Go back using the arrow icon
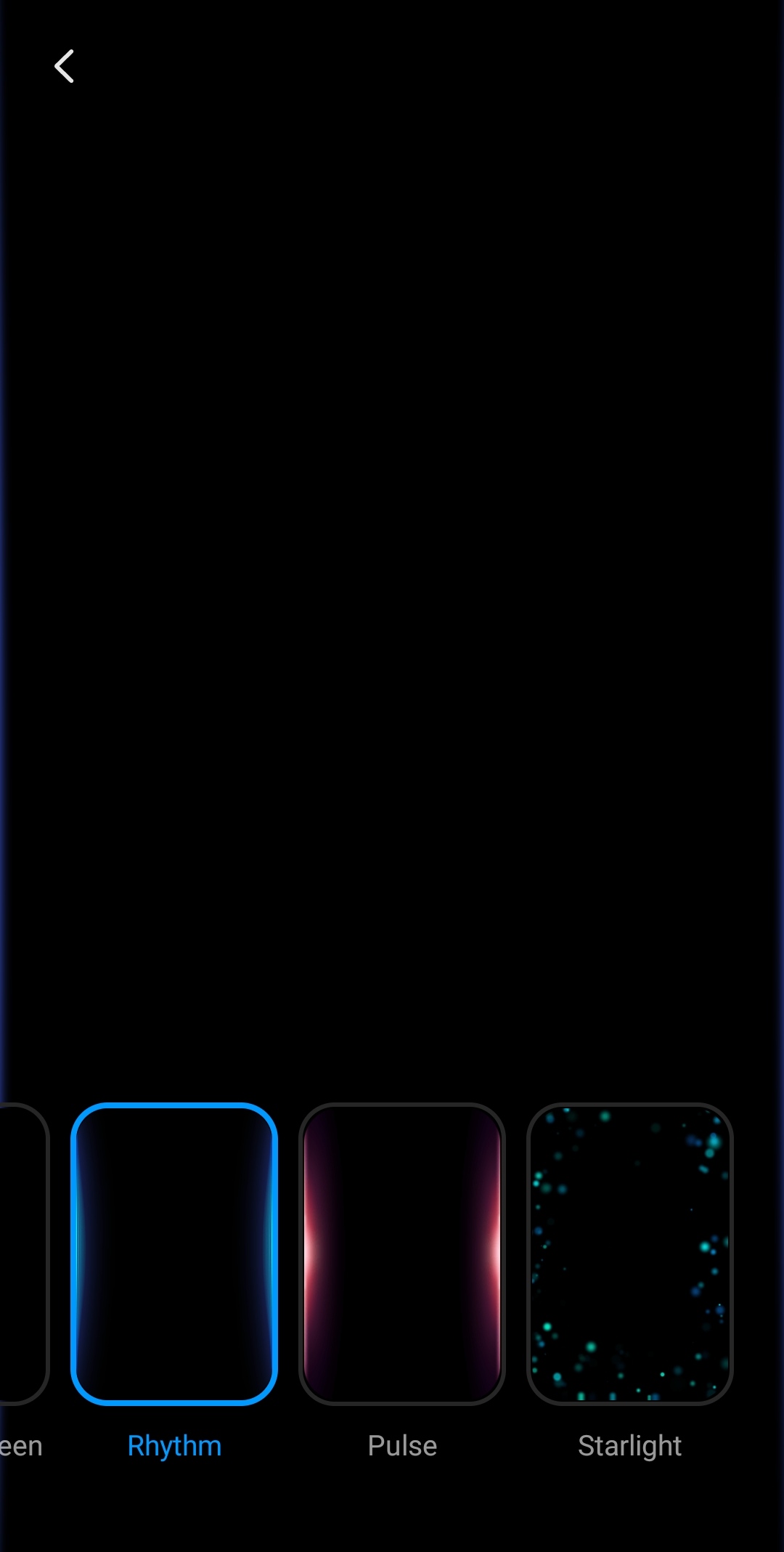Viewport: 784px width, 1552px height. point(65,66)
